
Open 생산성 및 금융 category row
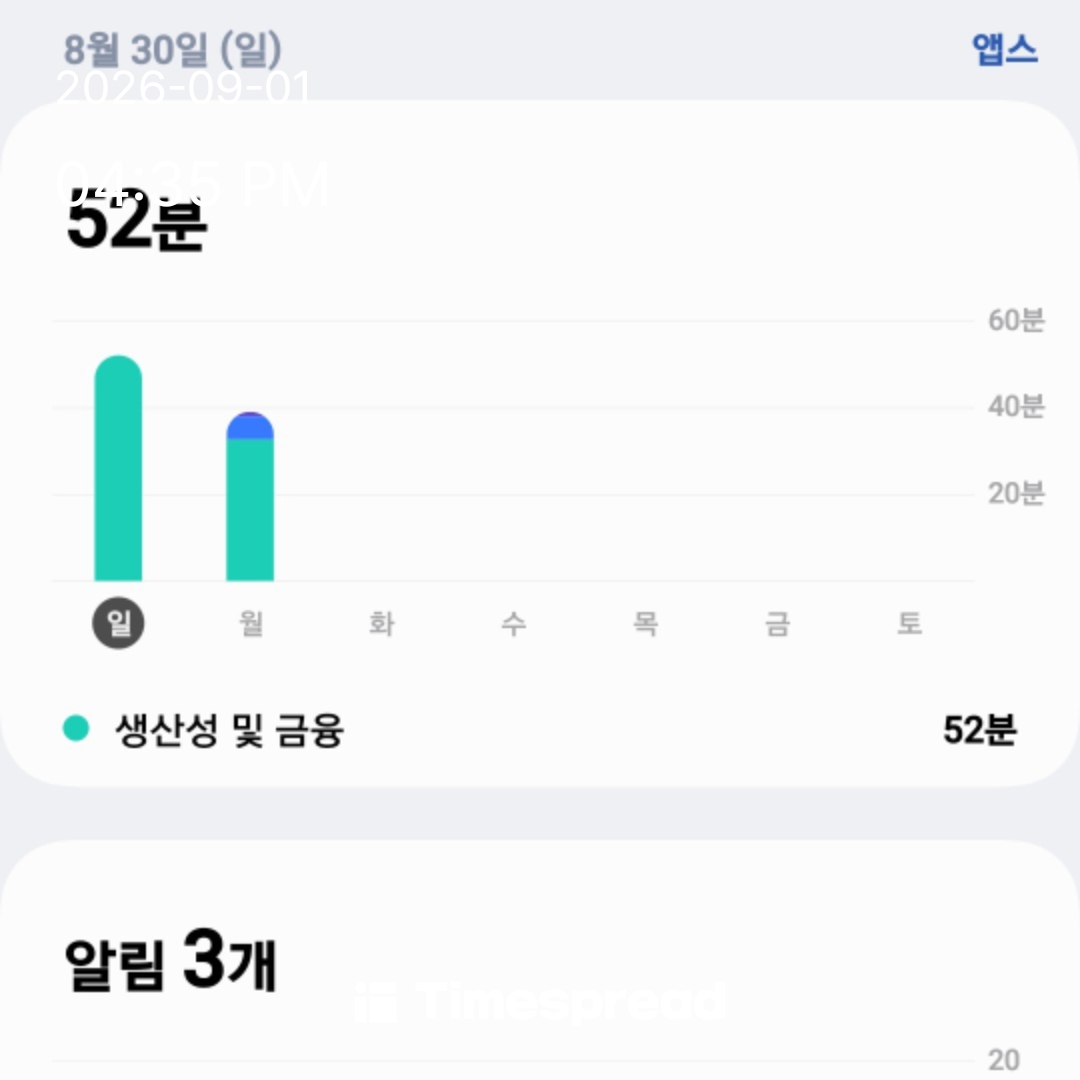click(x=540, y=729)
